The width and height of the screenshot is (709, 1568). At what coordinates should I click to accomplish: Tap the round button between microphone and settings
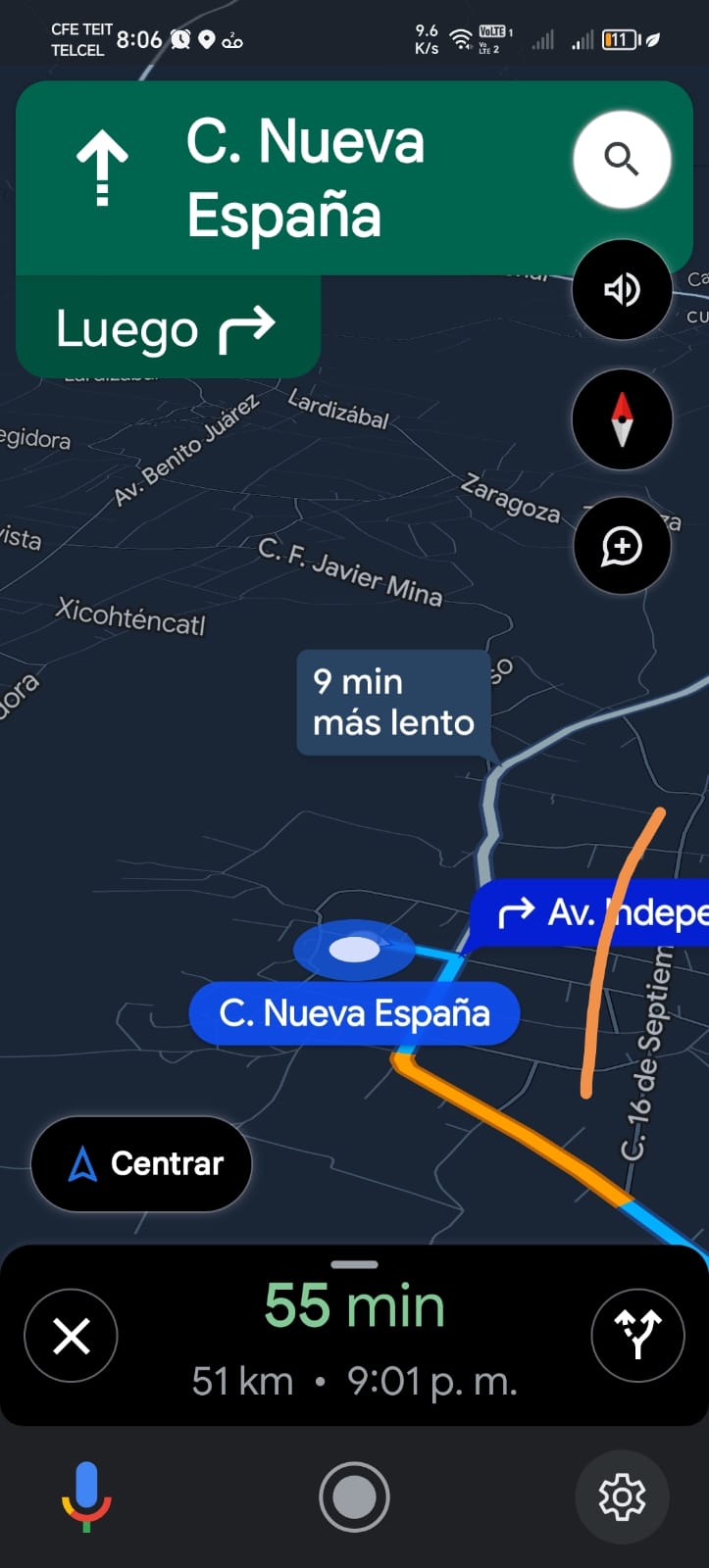[x=354, y=1496]
